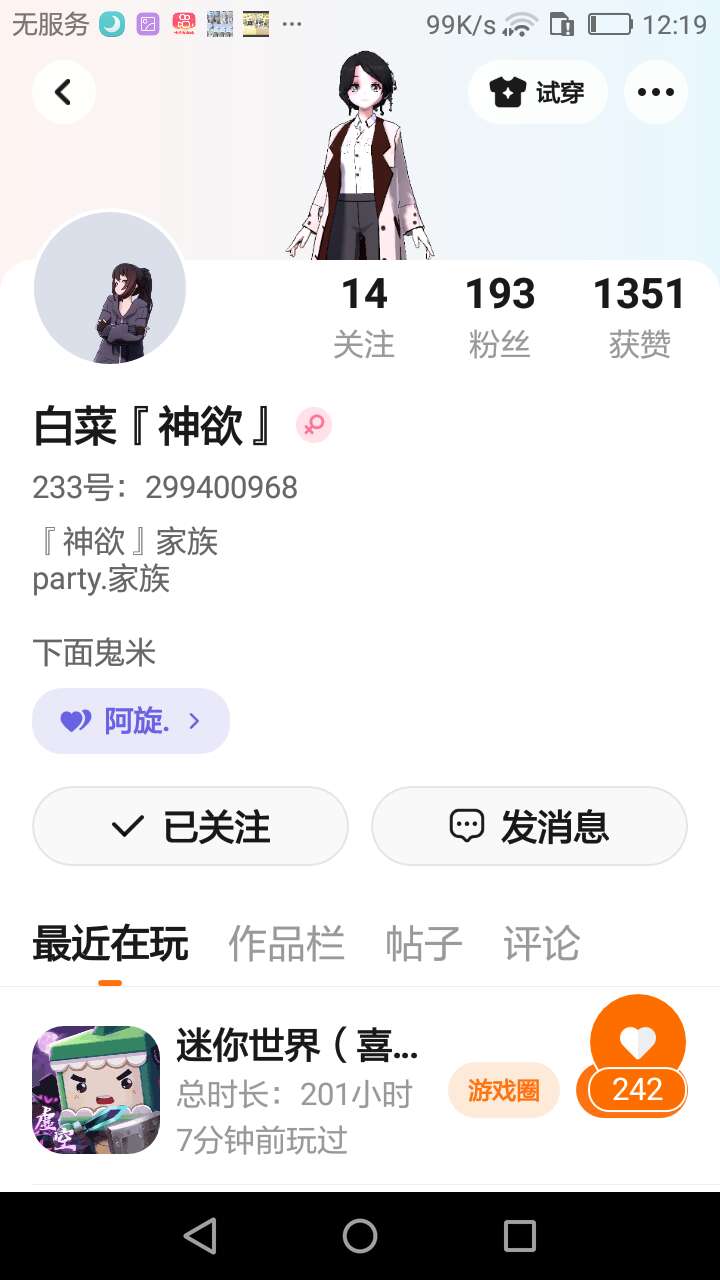Open the system recent apps view
This screenshot has height=1280, width=720.
pos(519,1236)
